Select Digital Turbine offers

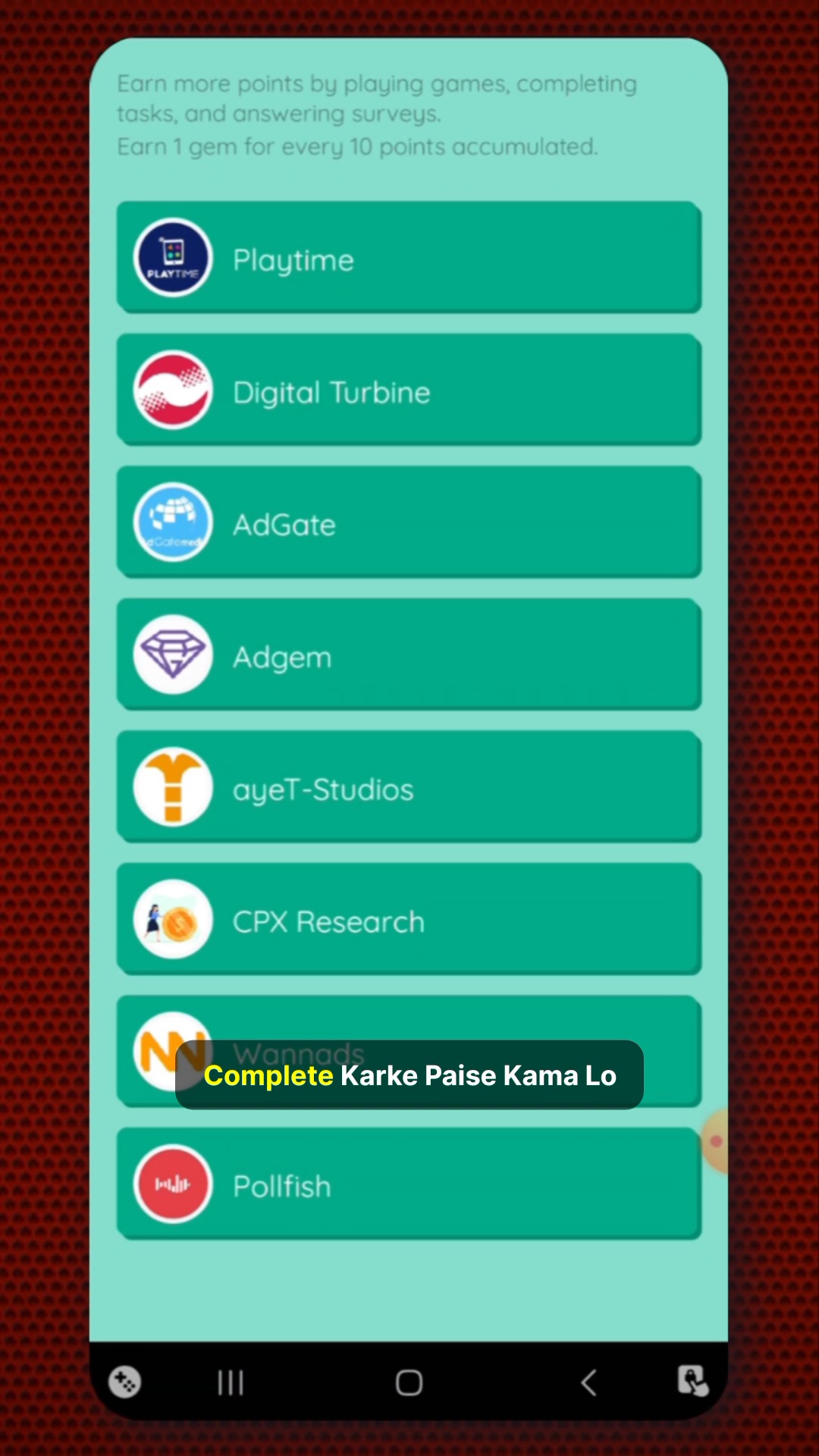tap(408, 391)
